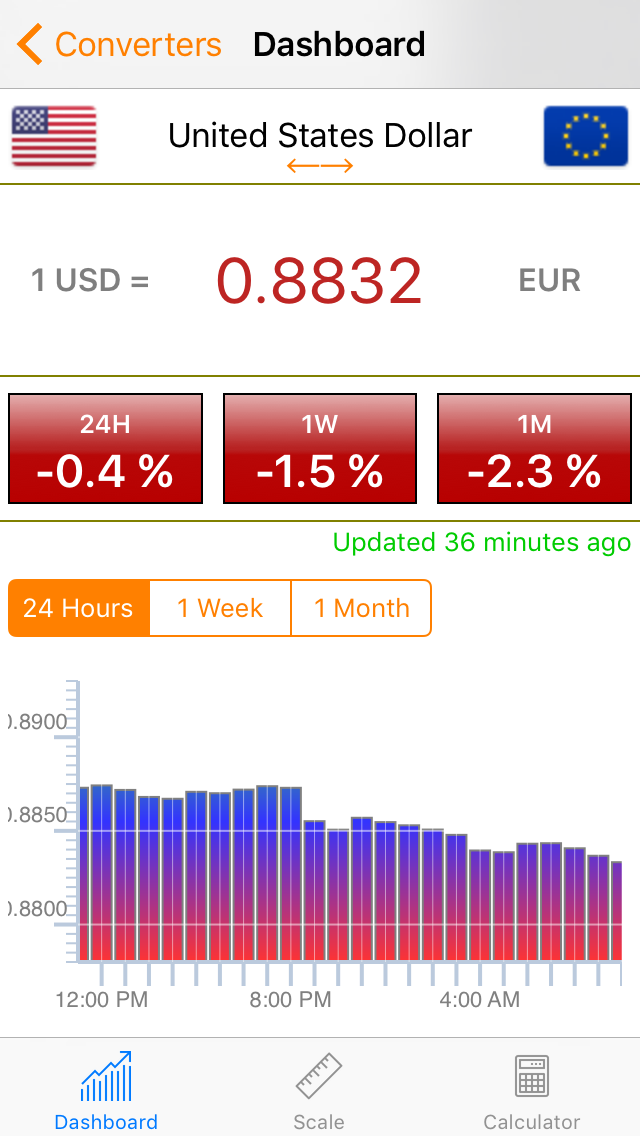640x1136 pixels.
Task: Switch chart to 1 Week
Action: (x=220, y=608)
